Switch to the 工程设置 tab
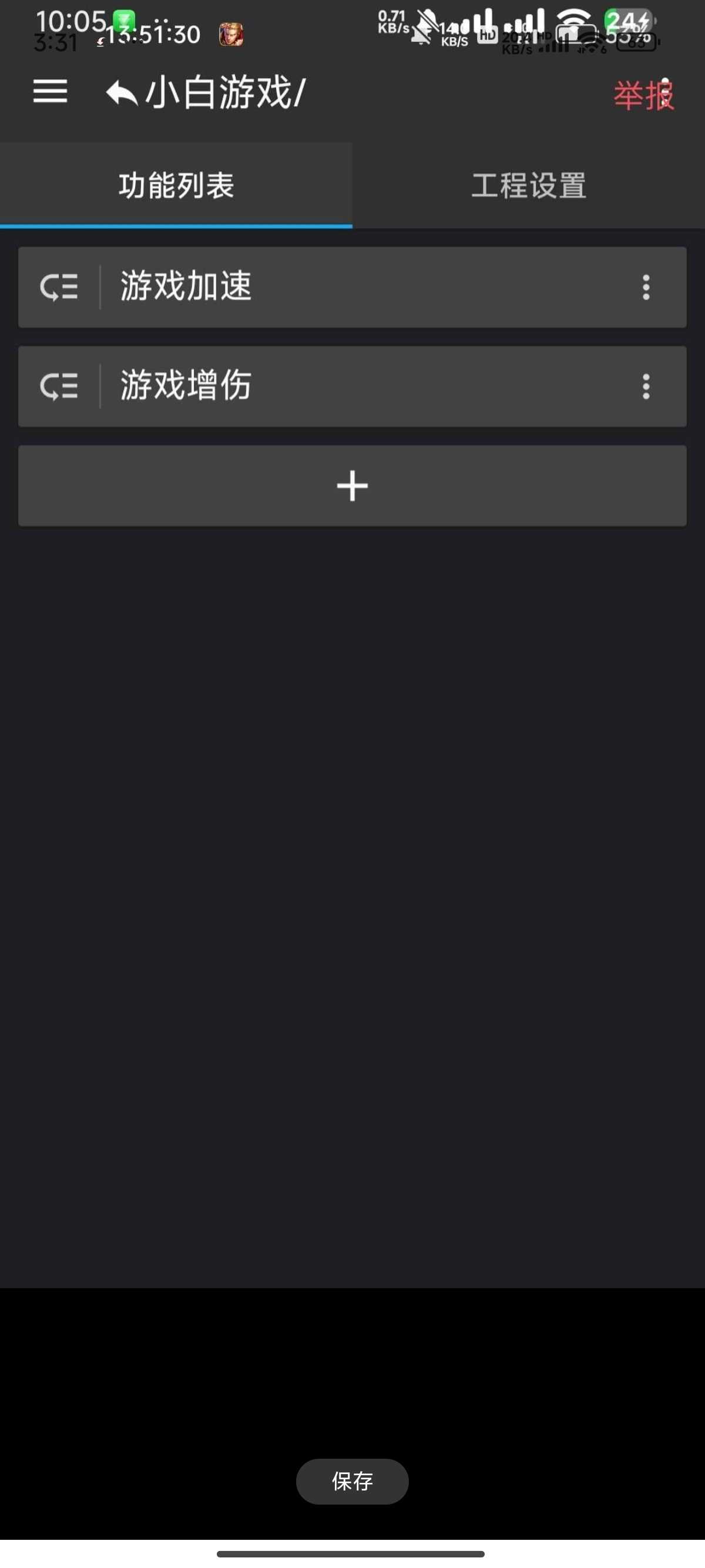The image size is (705, 1568). [x=528, y=186]
